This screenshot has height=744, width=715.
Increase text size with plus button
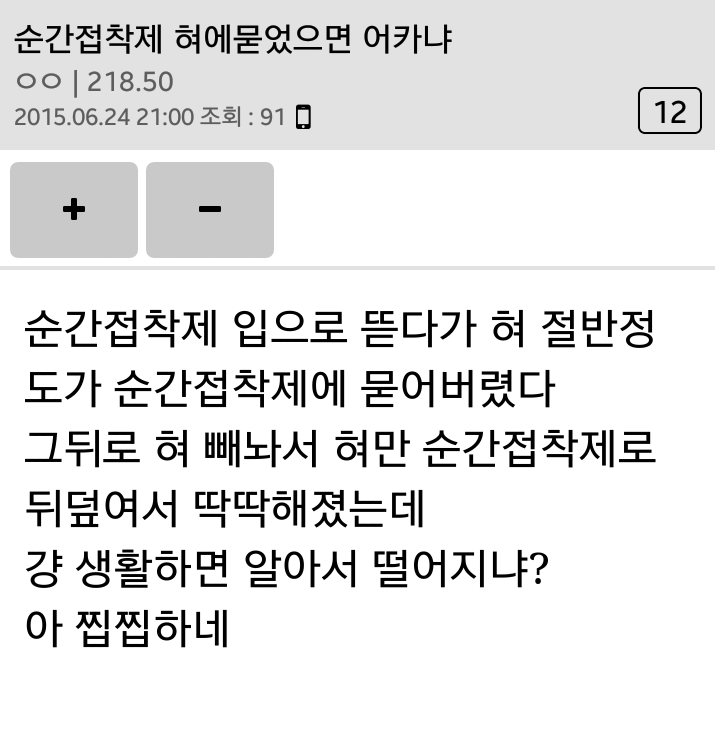(x=74, y=210)
